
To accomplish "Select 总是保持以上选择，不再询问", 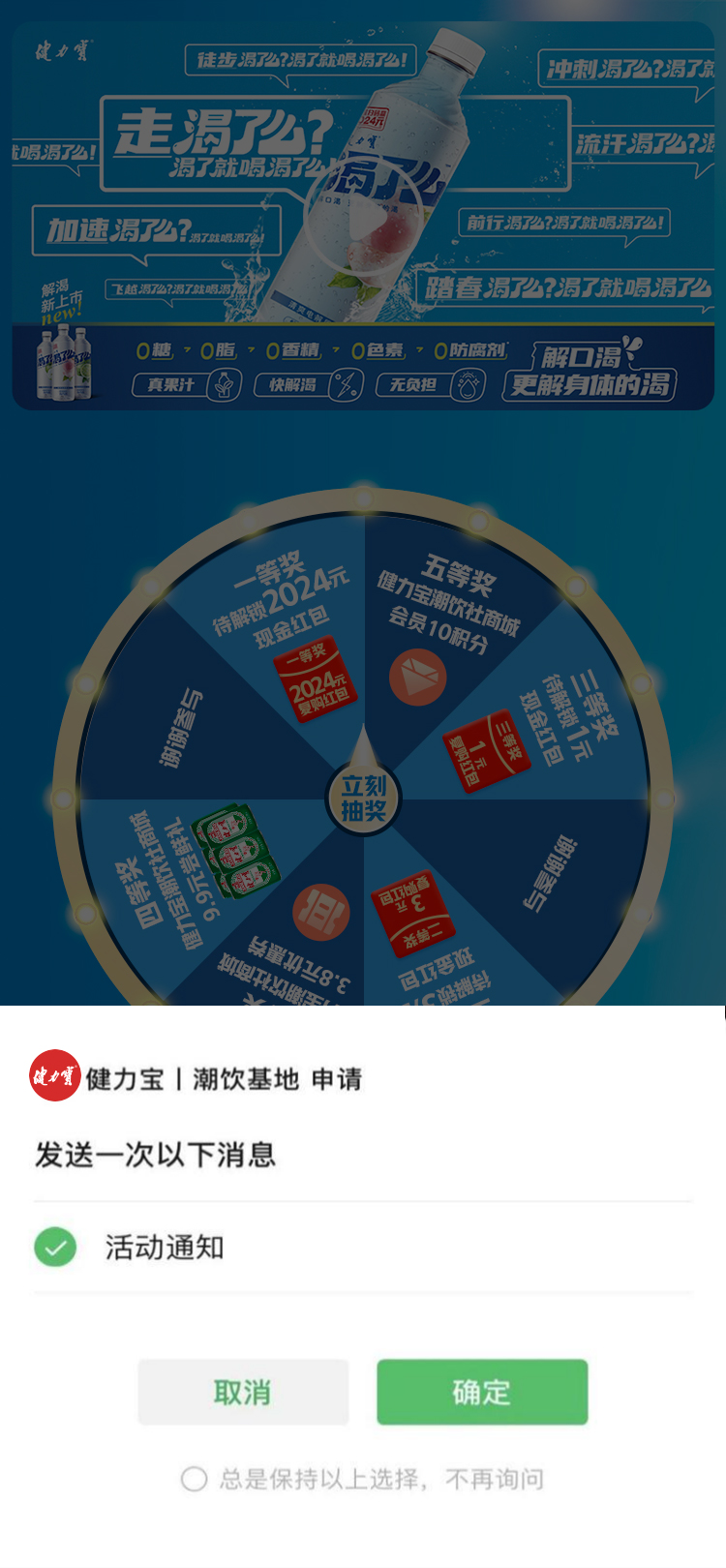I will pos(195,1479).
